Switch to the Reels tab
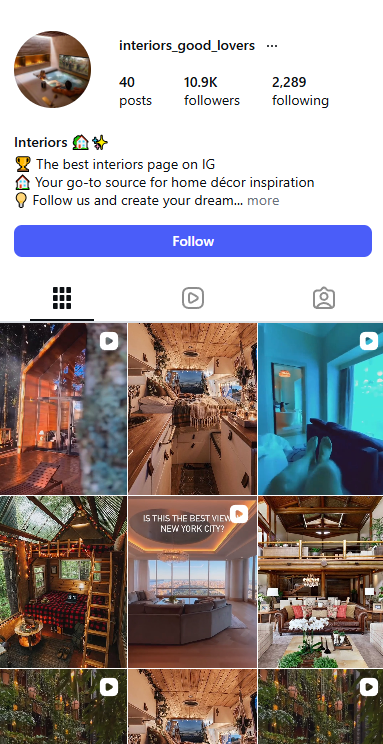This screenshot has width=383, height=744. pyautogui.click(x=193, y=298)
